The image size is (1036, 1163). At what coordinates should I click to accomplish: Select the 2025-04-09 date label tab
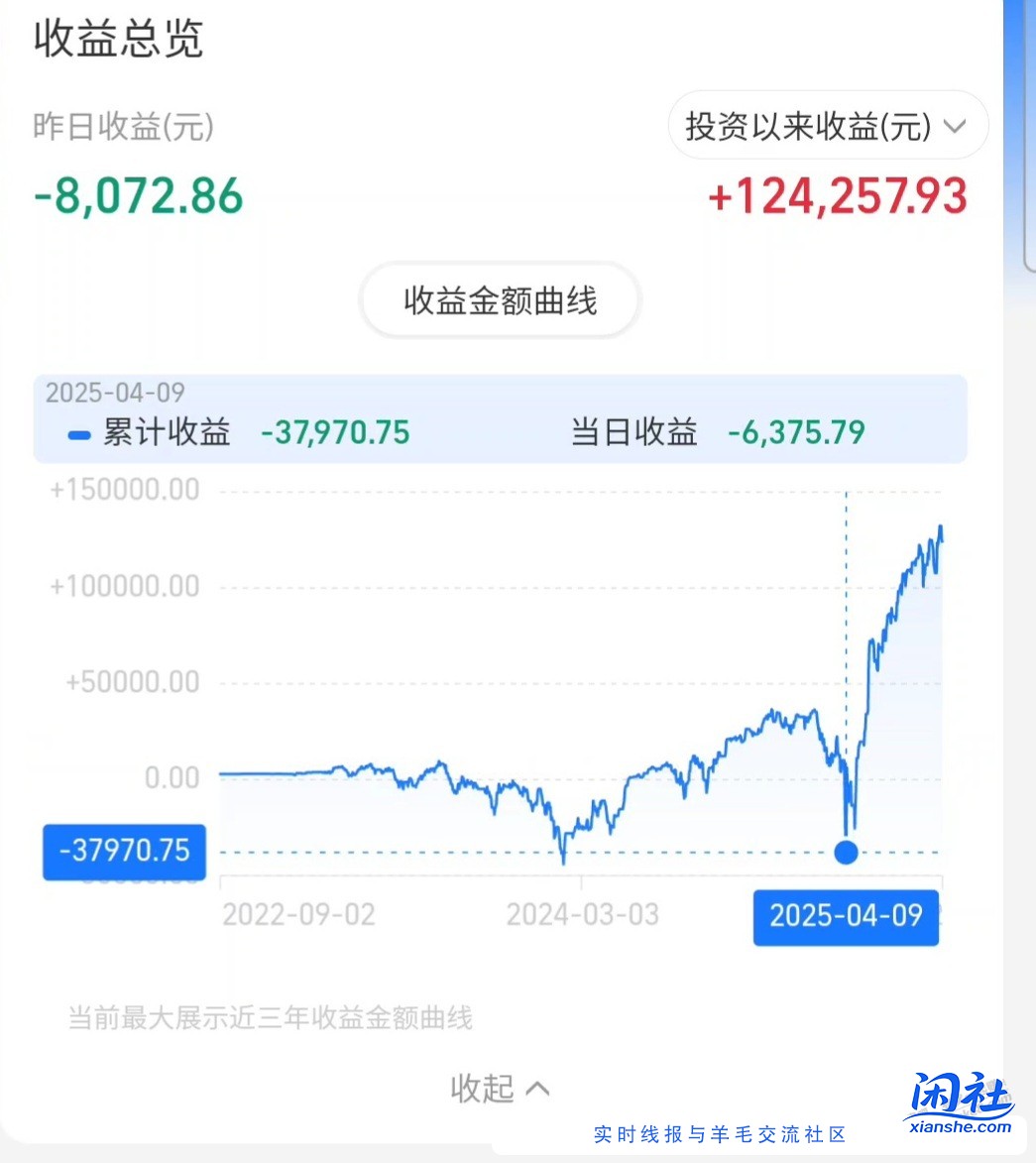click(x=846, y=918)
